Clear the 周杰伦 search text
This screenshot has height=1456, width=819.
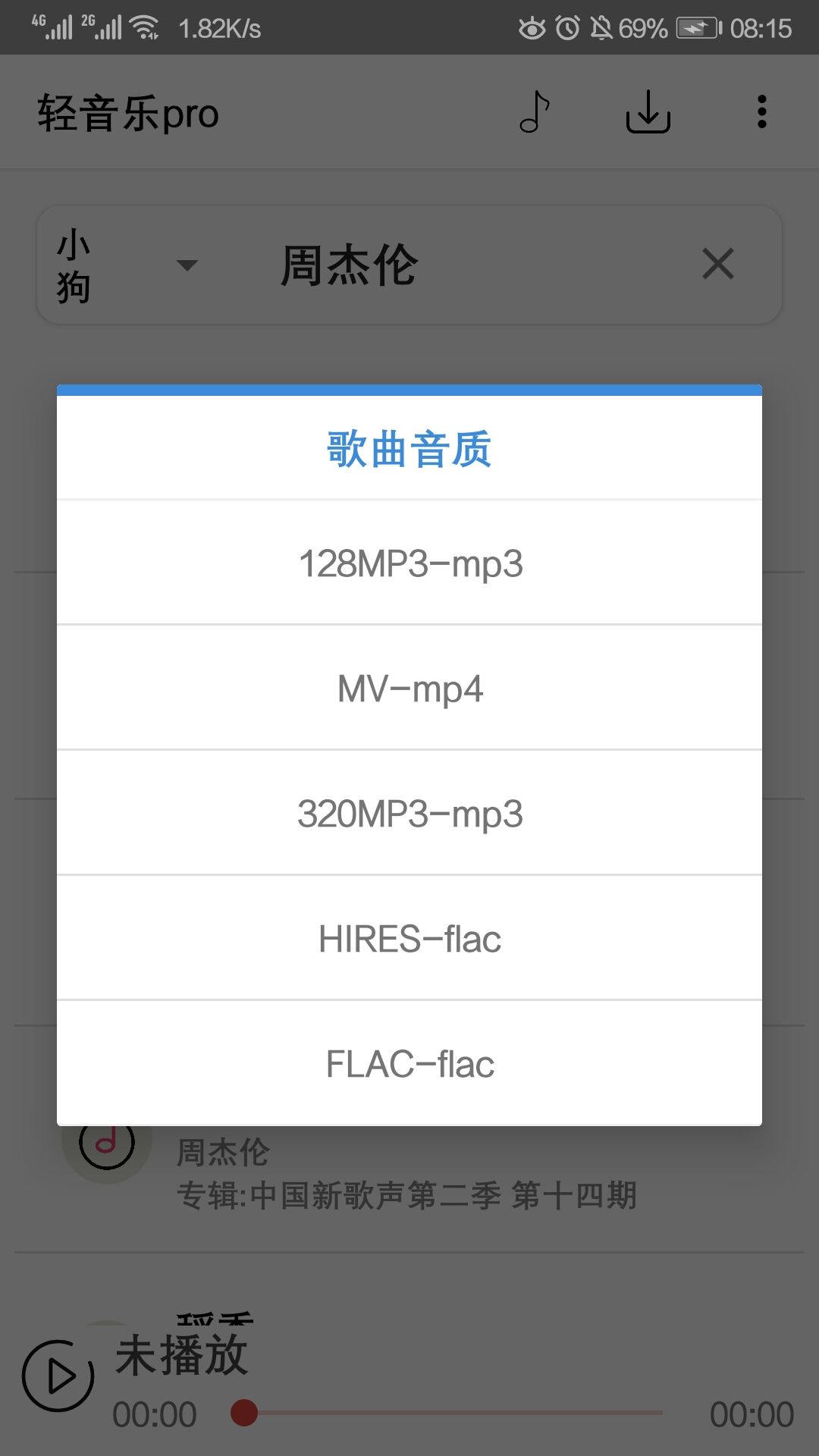pyautogui.click(x=717, y=264)
